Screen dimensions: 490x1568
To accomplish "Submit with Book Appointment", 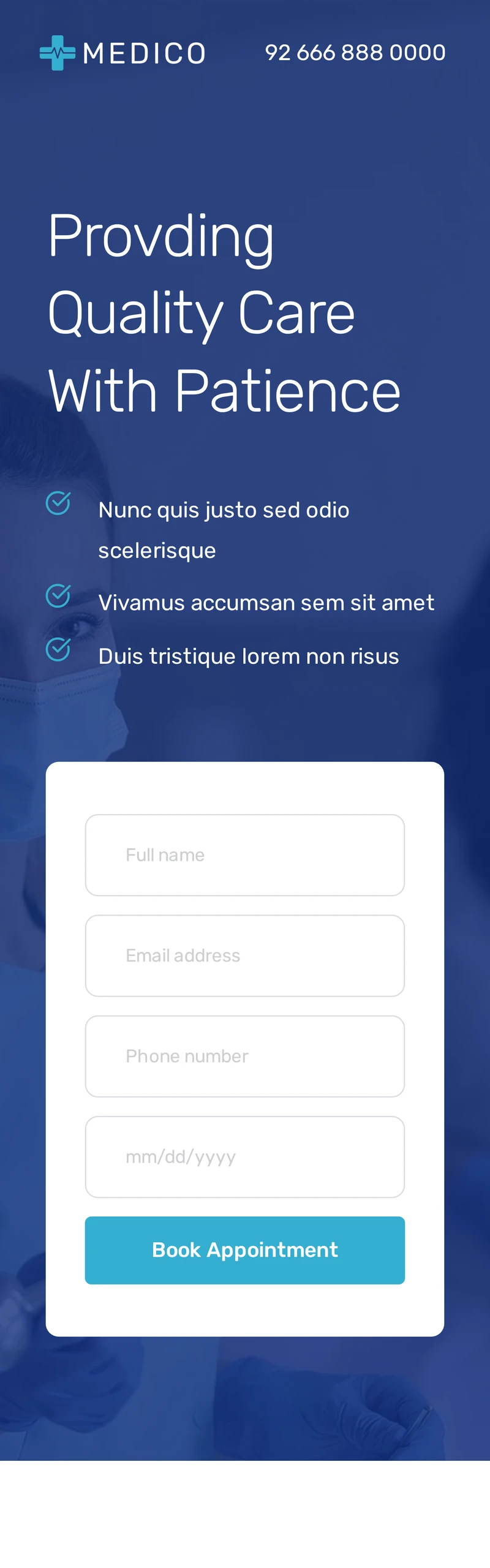I will point(244,1249).
